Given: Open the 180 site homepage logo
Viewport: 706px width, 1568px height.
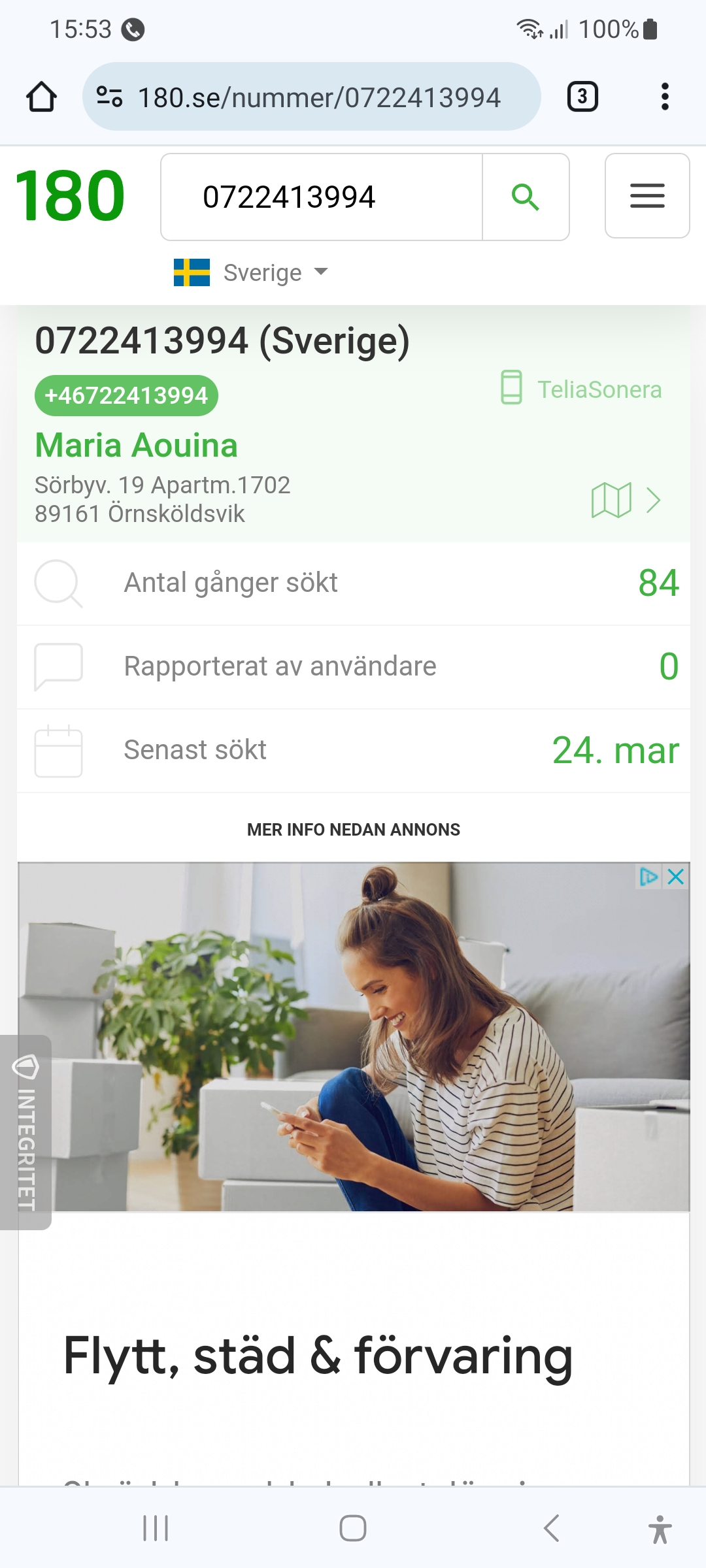Looking at the screenshot, I should point(70,196).
